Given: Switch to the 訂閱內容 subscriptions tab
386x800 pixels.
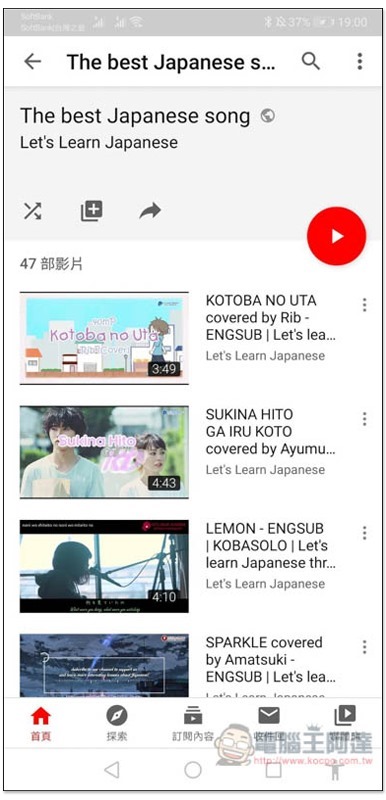Looking at the screenshot, I should pyautogui.click(x=193, y=723).
